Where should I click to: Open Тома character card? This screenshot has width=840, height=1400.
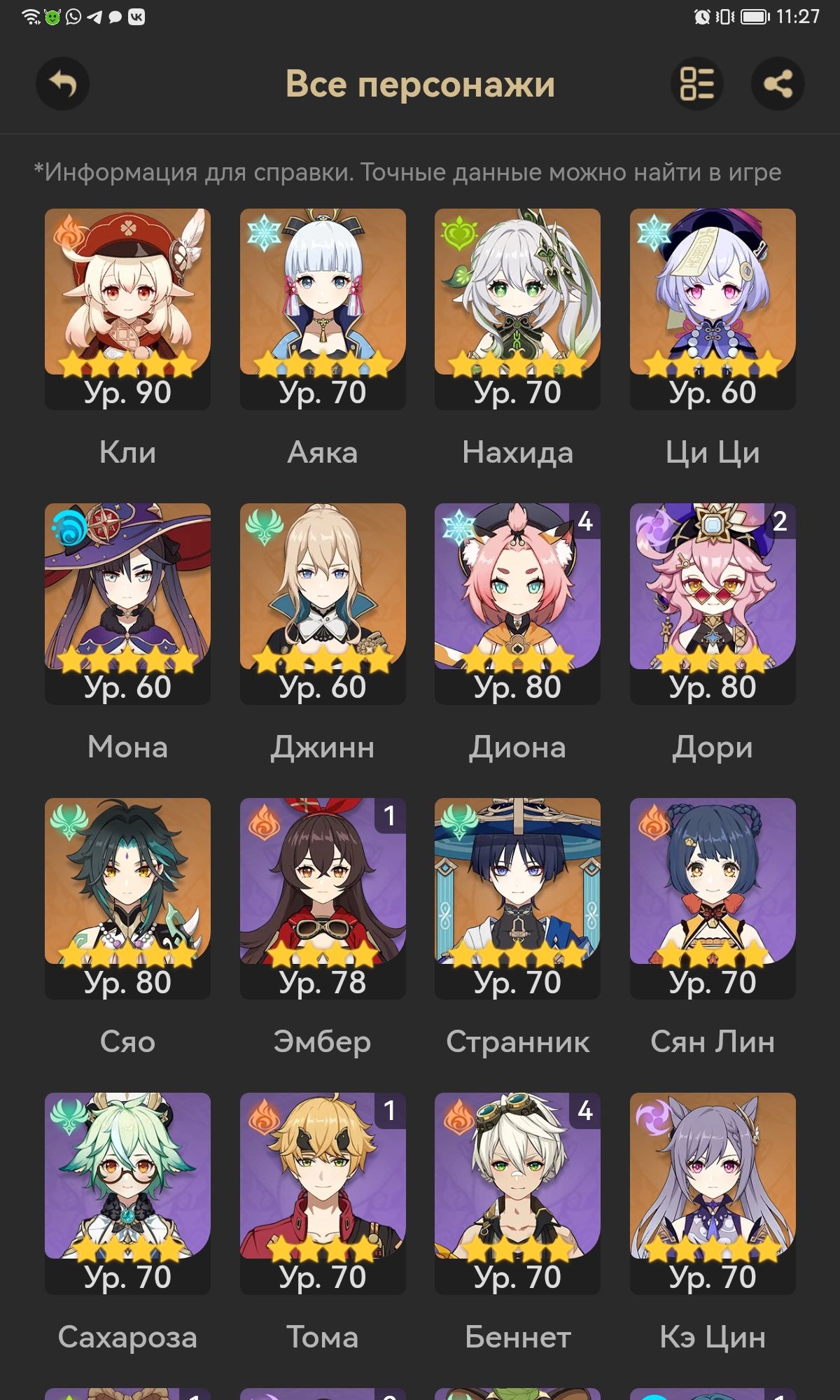pos(323,1192)
